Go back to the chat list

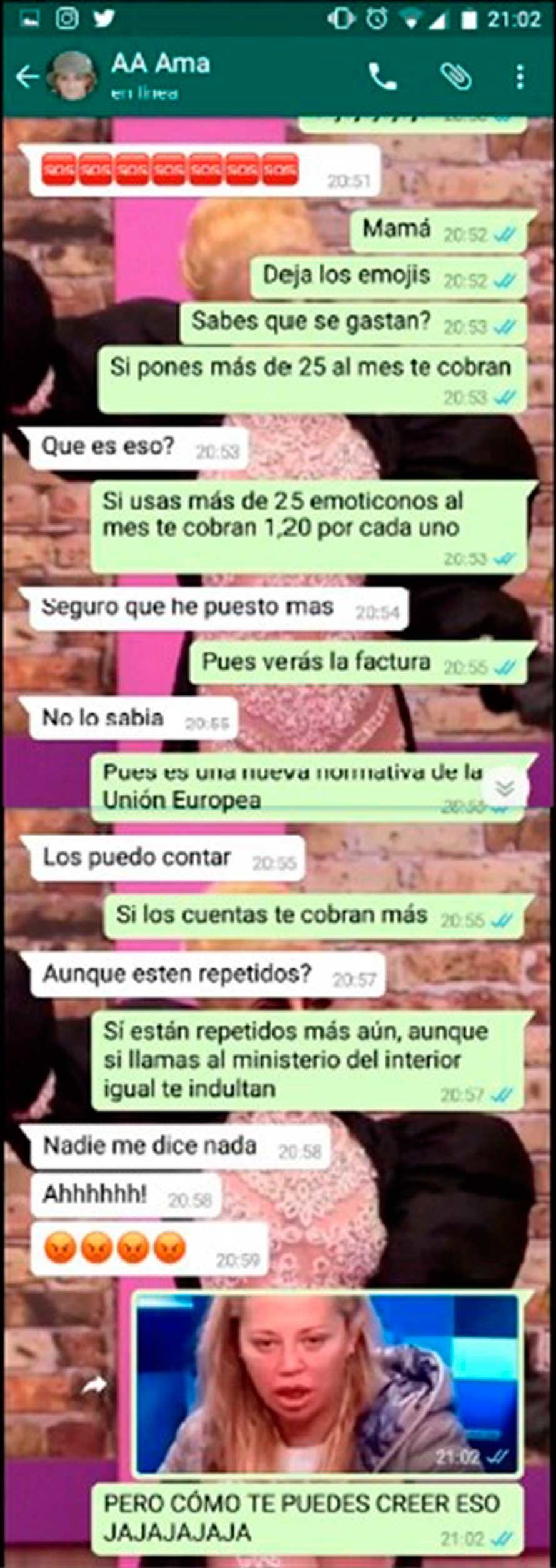click(x=26, y=77)
